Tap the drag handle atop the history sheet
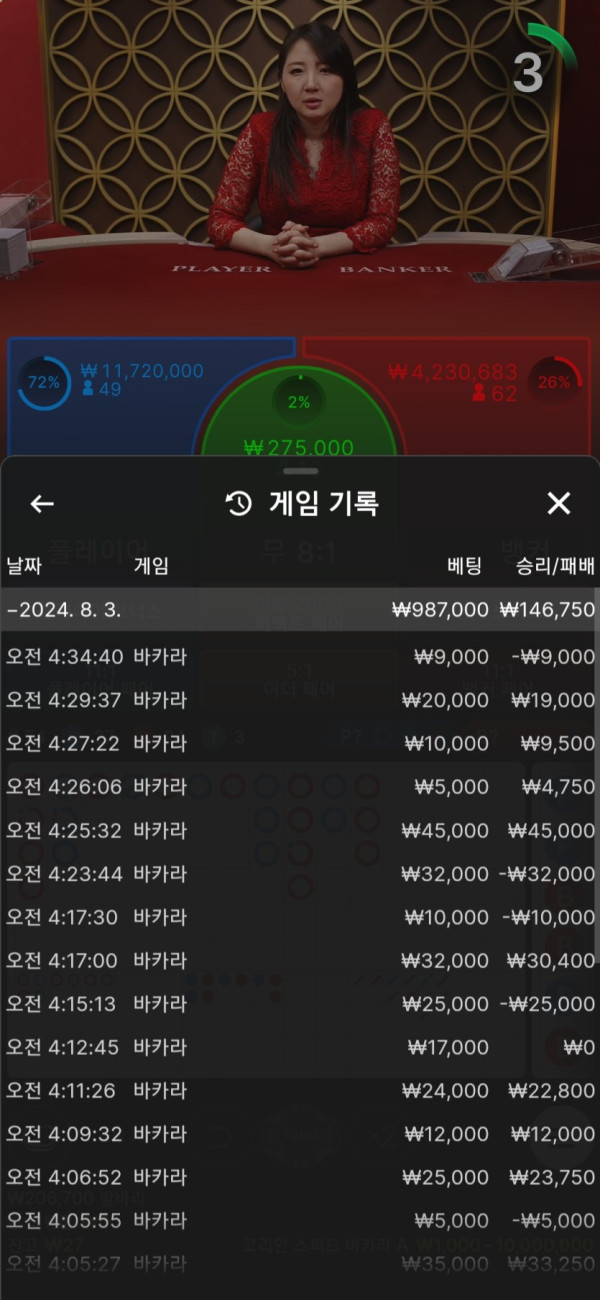This screenshot has height=1300, width=600. 300,470
